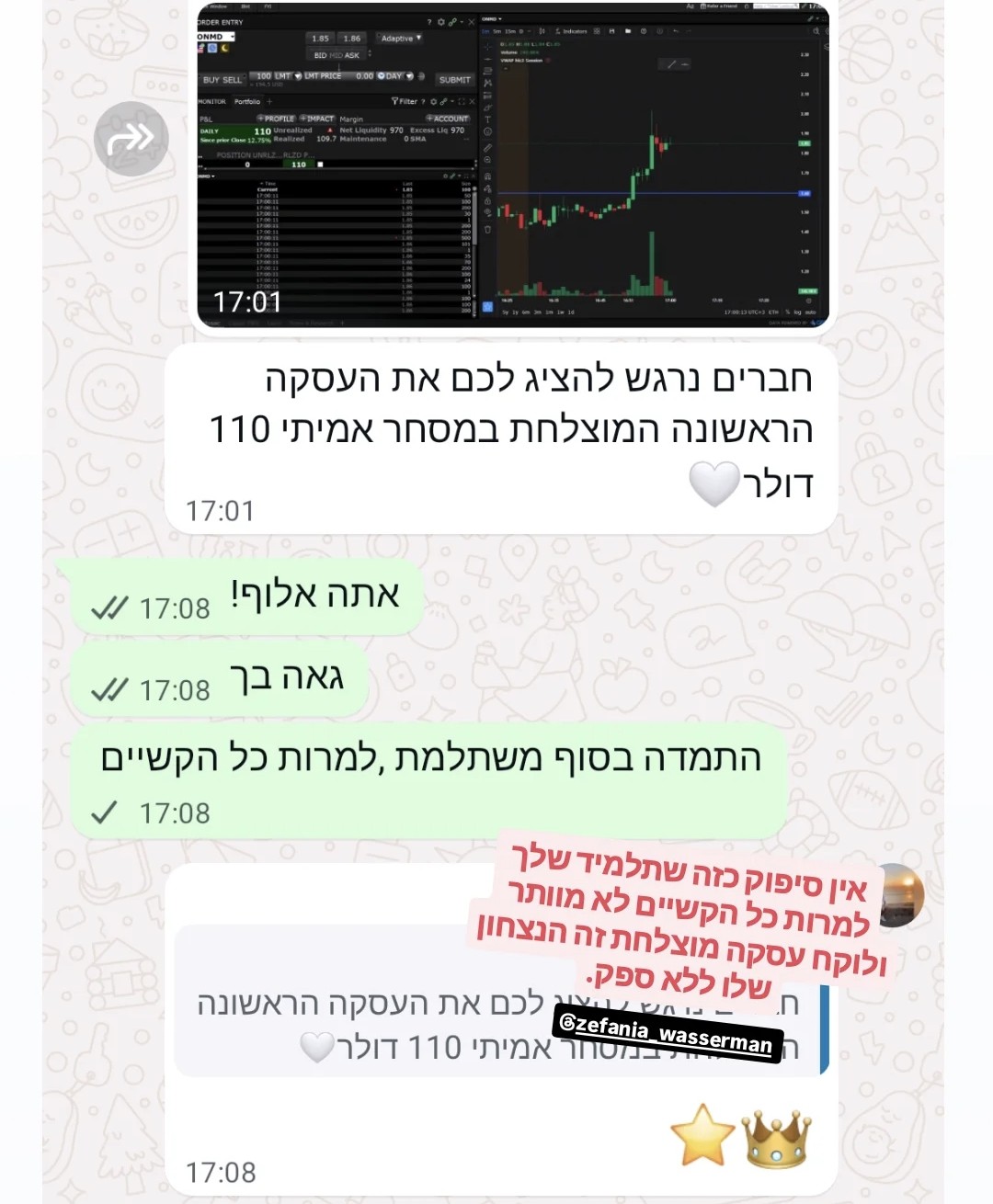Click the SUBMIT order button
993x1204 pixels.
point(454,80)
